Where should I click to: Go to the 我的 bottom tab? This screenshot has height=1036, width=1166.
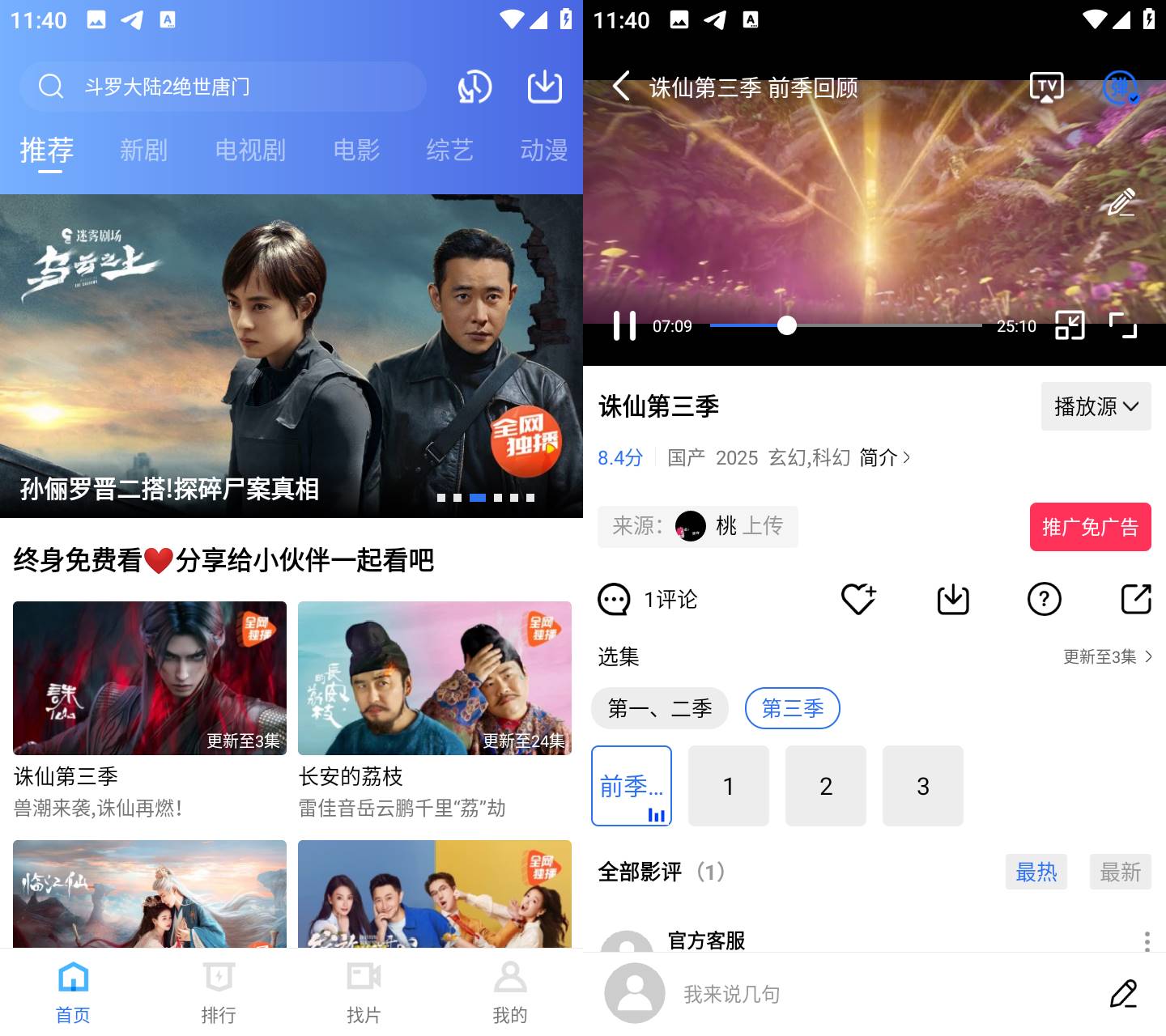(x=510, y=992)
